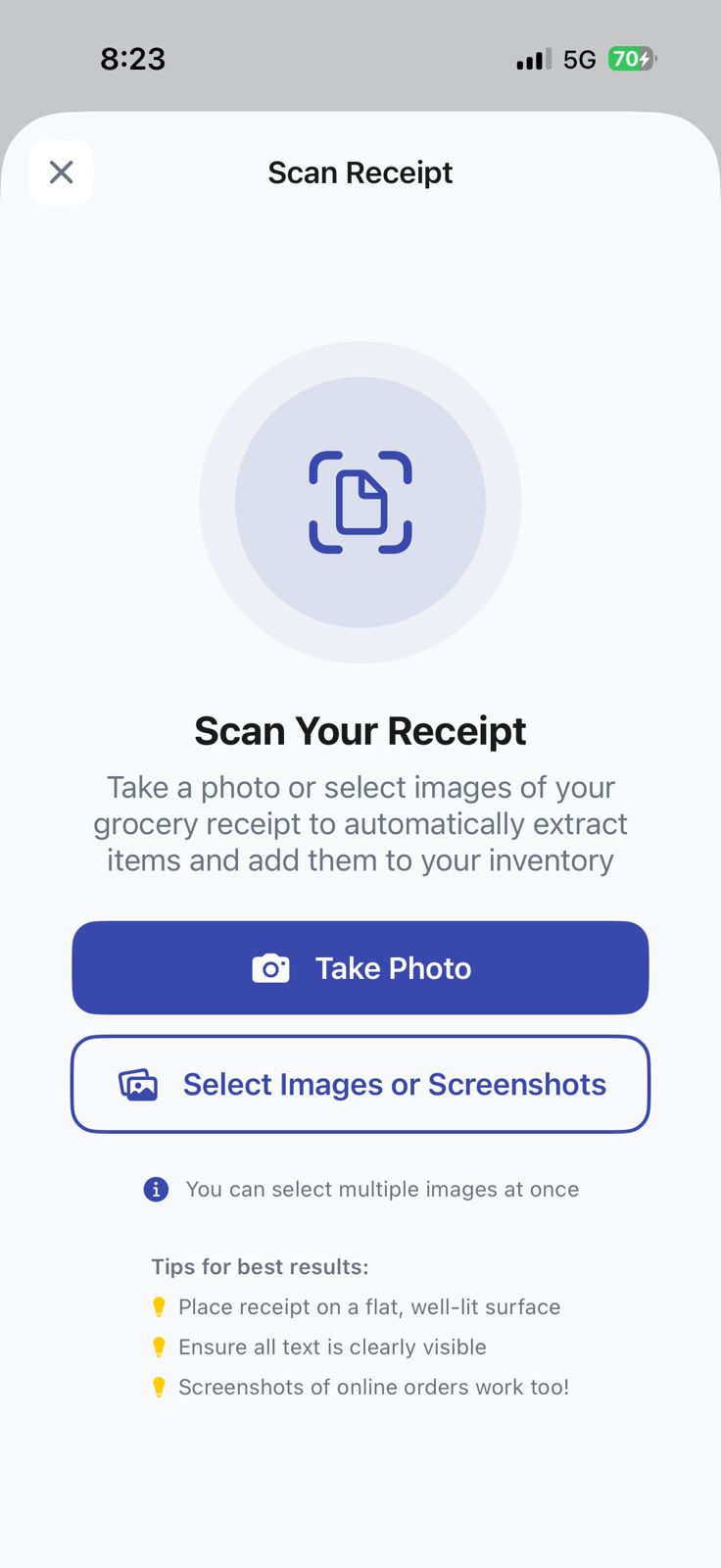This screenshot has height=1568, width=721.
Task: Tap the Scan Receipt title
Action: (360, 171)
